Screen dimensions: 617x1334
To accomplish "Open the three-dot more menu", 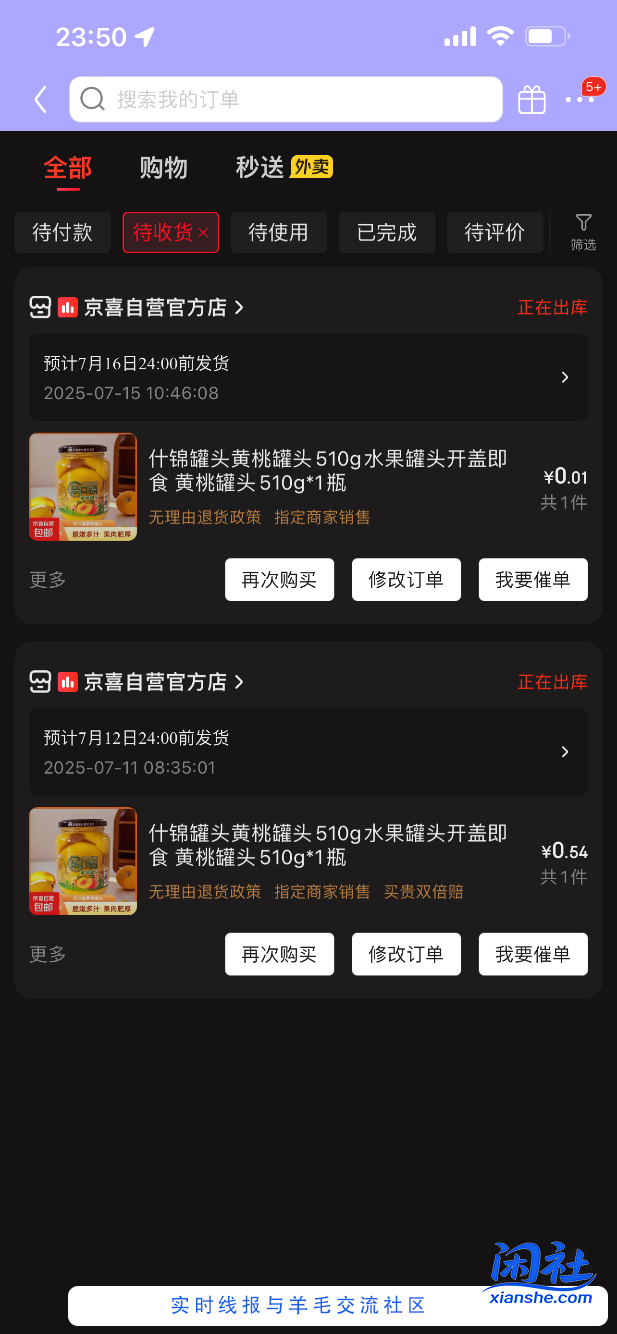I will coord(579,100).
